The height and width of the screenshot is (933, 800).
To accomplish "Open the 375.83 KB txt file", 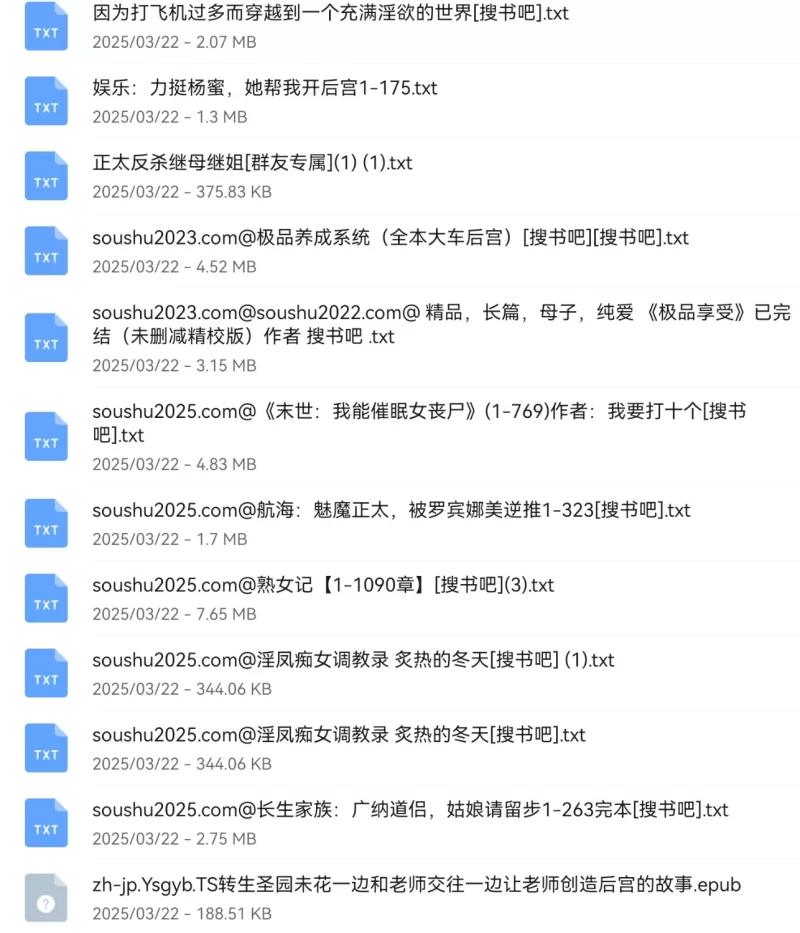I will pyautogui.click(x=252, y=163).
